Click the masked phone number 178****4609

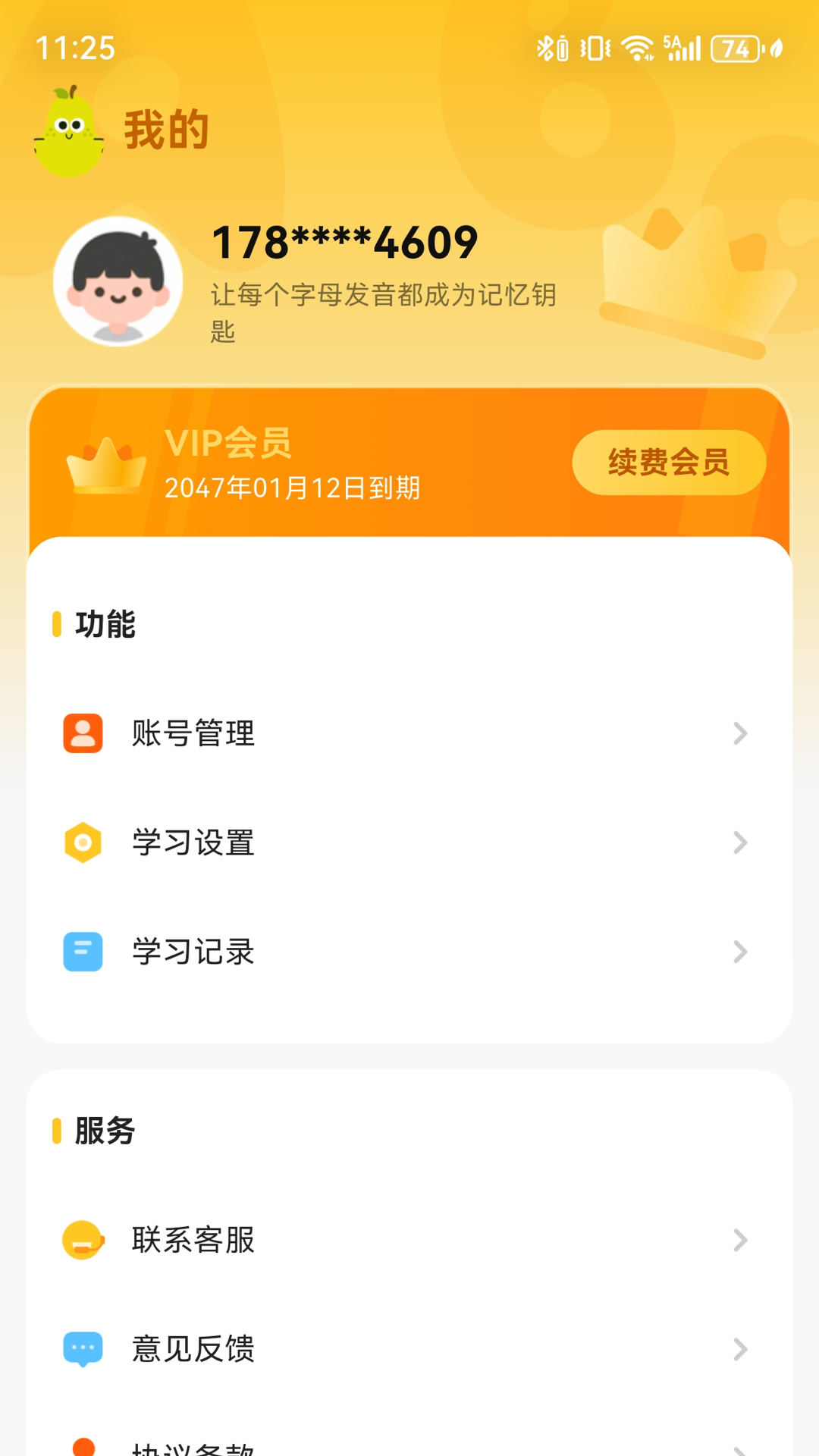(345, 240)
